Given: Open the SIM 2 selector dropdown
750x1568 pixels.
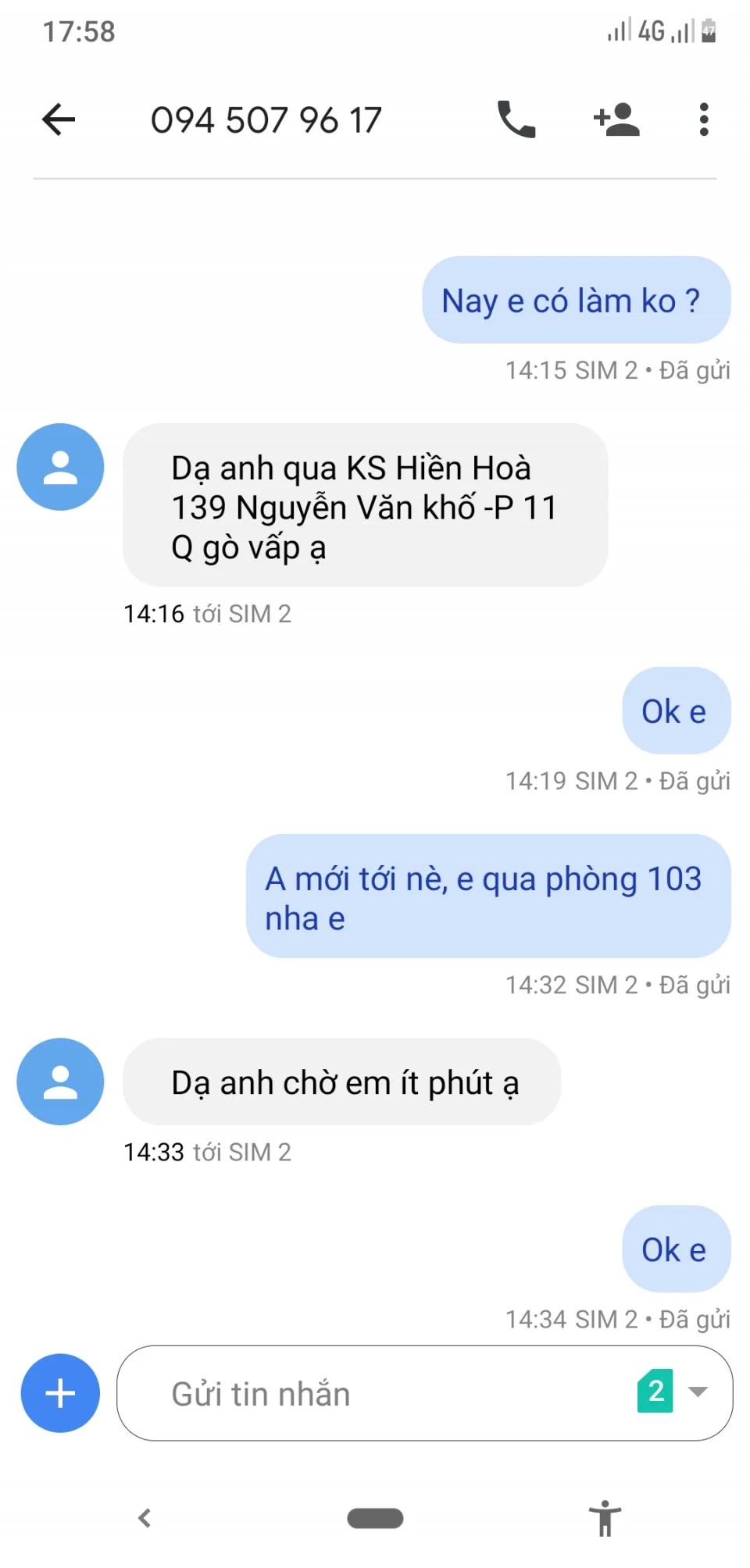Looking at the screenshot, I should click(673, 1392).
